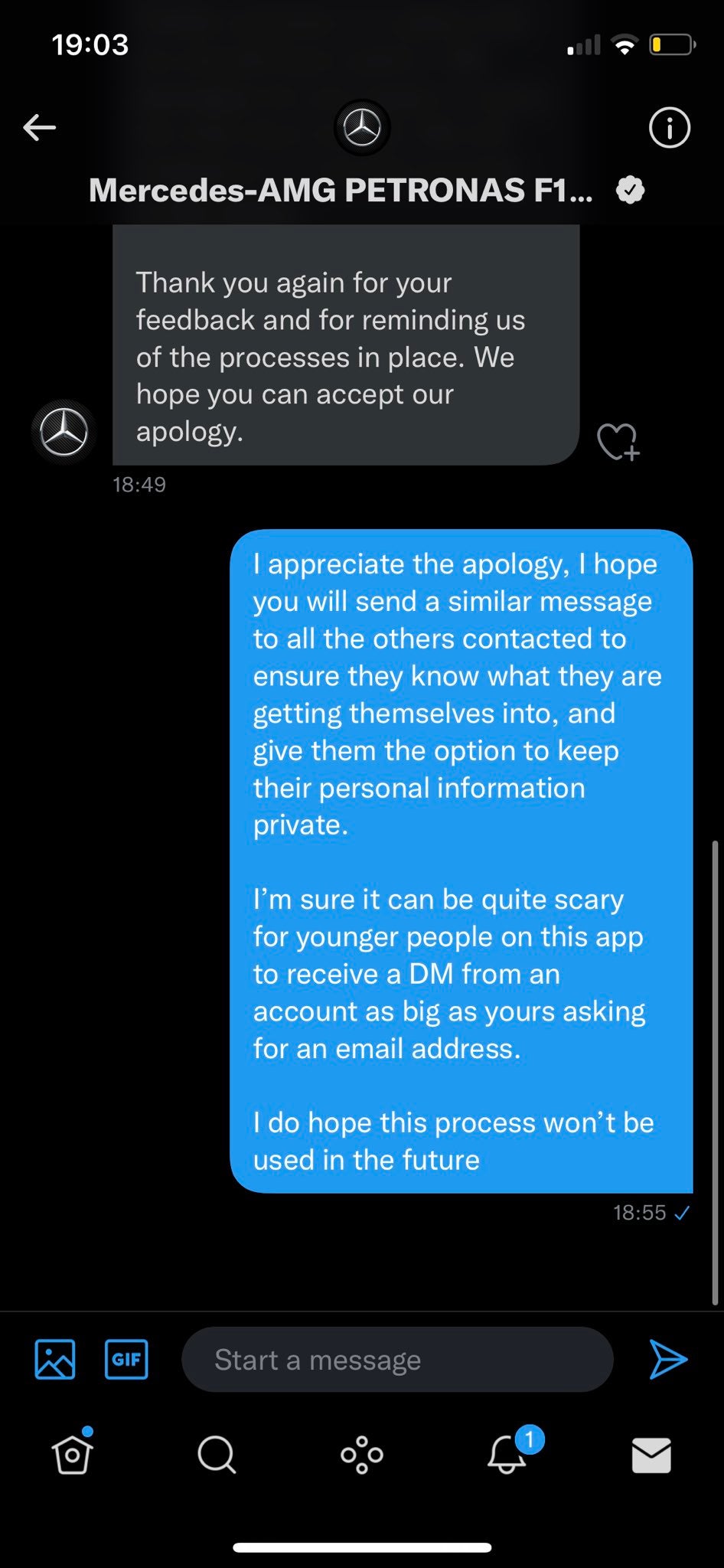Open the Mercedes-AMG PETRONAS F1 profile avatar in the header
Screen dimensions: 724x1568
point(362,127)
